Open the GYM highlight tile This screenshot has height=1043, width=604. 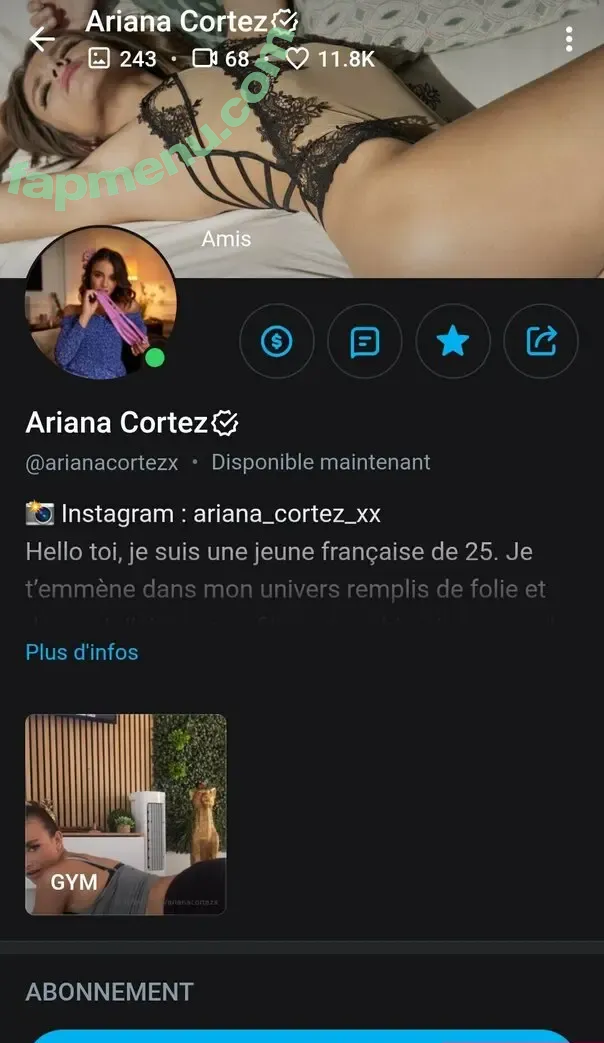coord(126,814)
